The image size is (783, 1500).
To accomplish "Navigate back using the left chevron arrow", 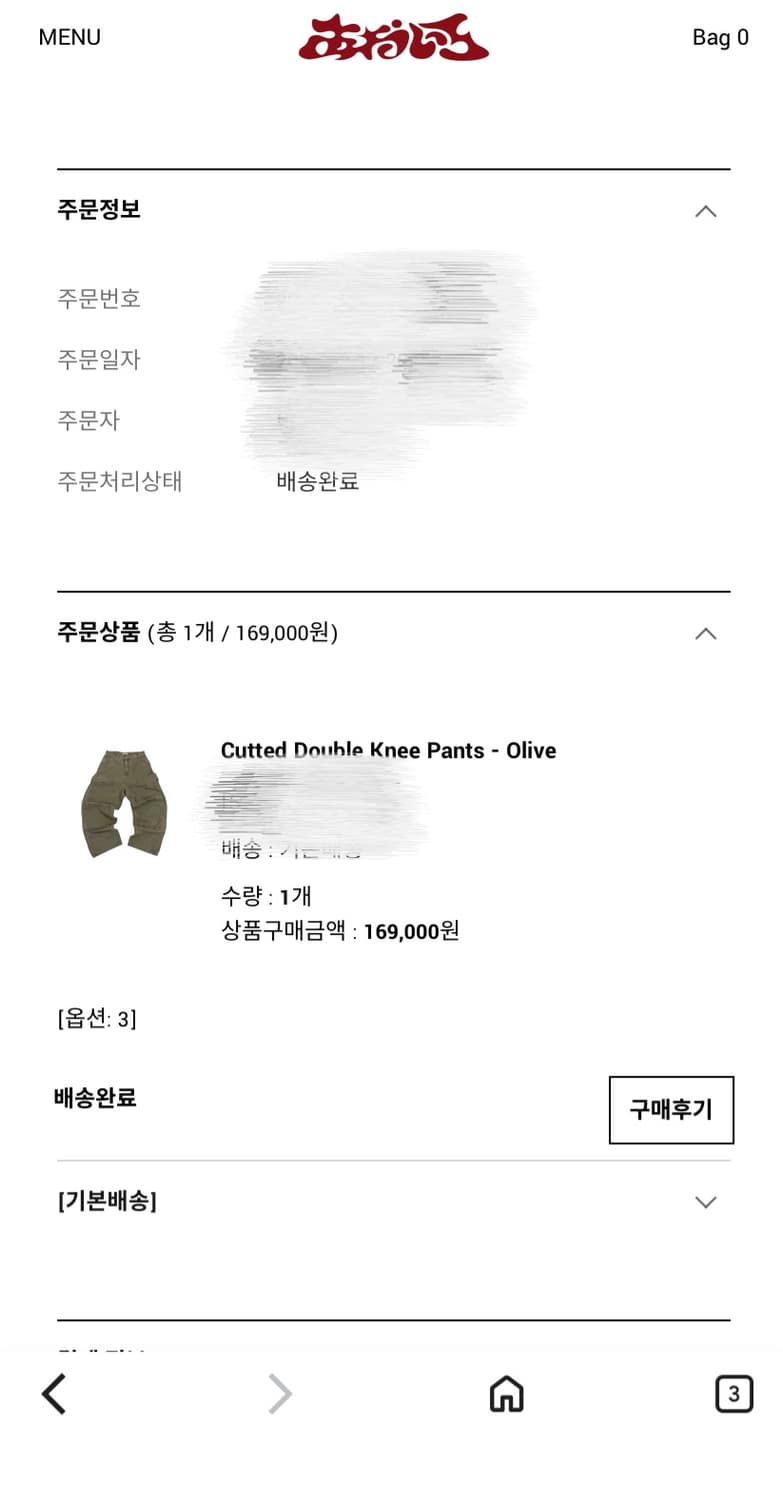I will (54, 1393).
